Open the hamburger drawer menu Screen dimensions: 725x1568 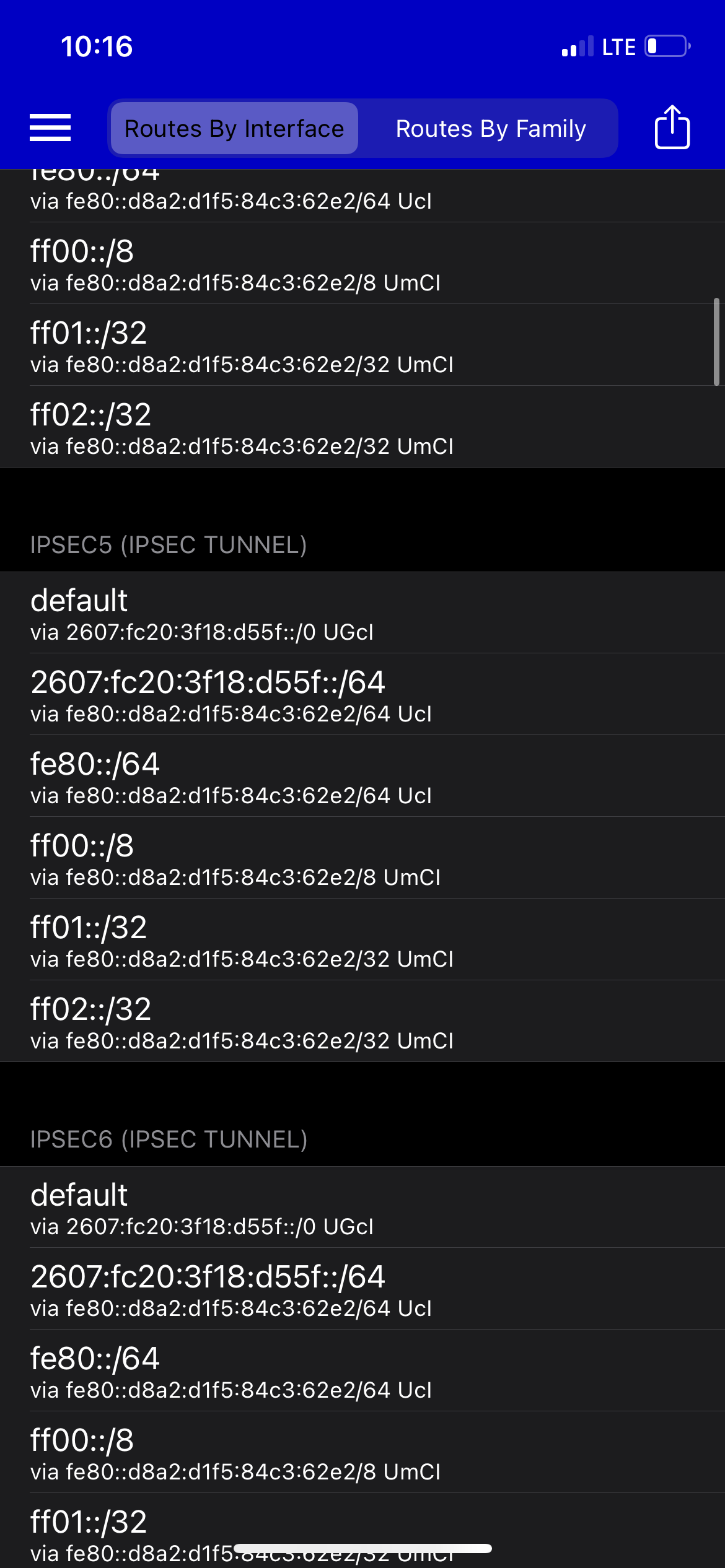tap(50, 128)
